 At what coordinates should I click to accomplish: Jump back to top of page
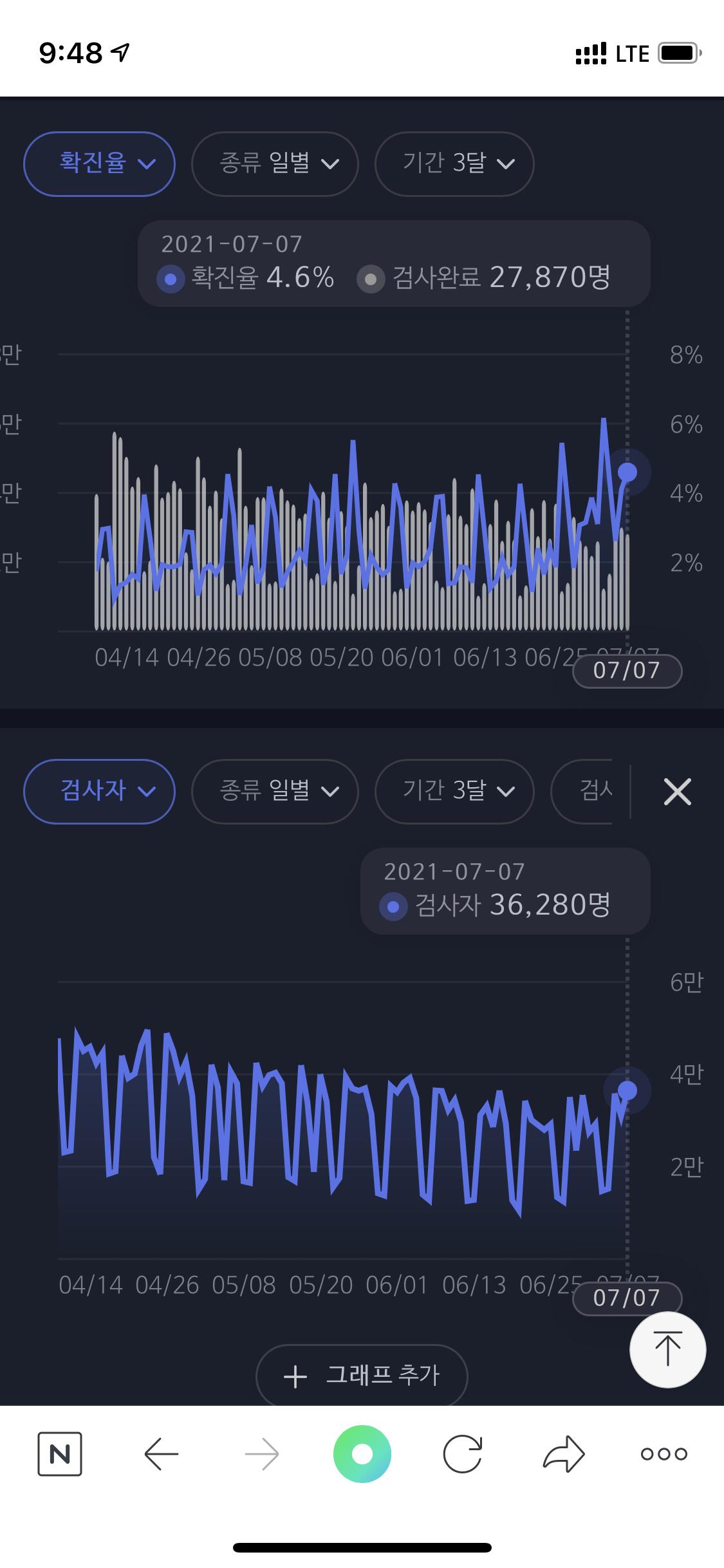point(667,1350)
